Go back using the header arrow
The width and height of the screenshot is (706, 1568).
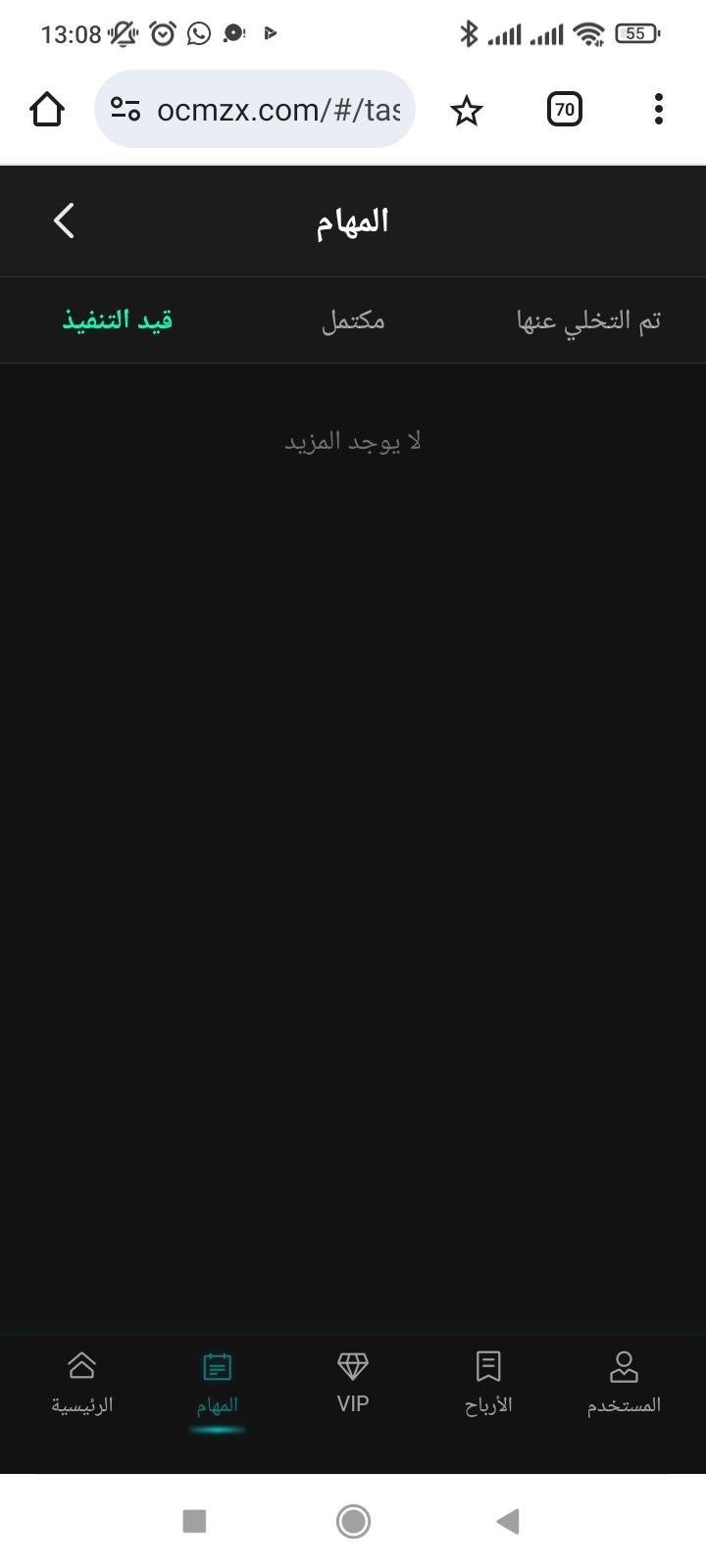point(65,221)
